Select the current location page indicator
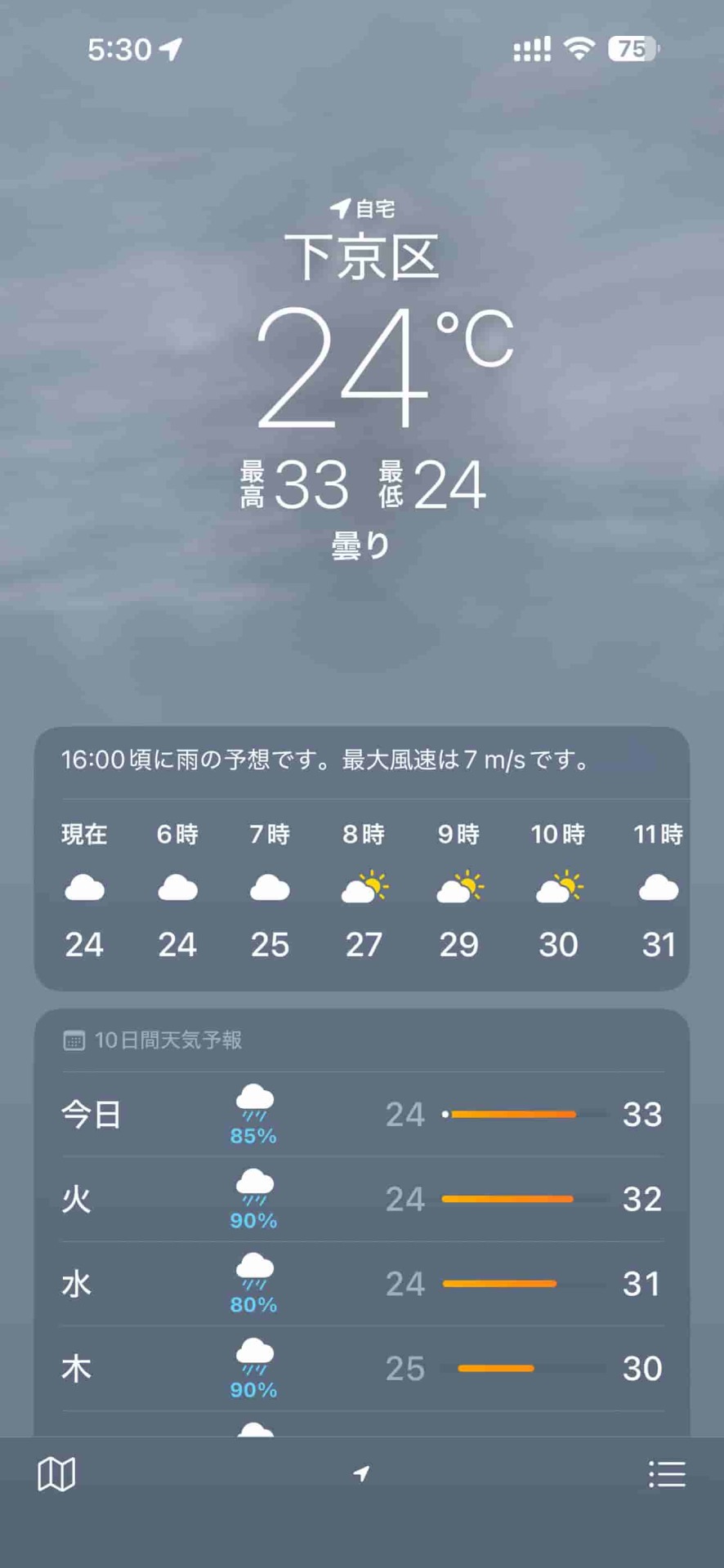This screenshot has width=724, height=1568. pyautogui.click(x=361, y=1473)
